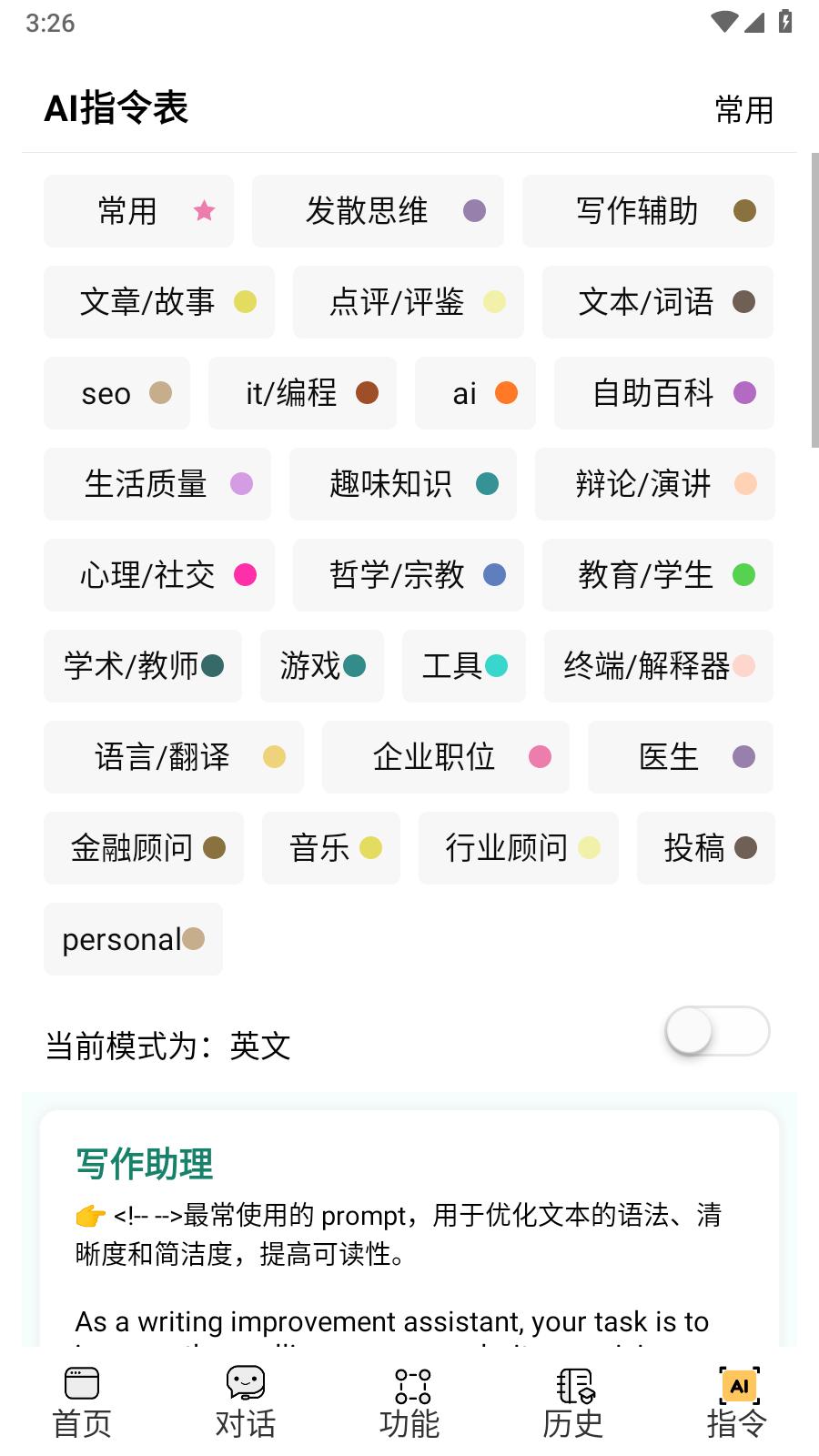Filter by 心理/社交 category
819x1456 pixels.
[x=159, y=575]
